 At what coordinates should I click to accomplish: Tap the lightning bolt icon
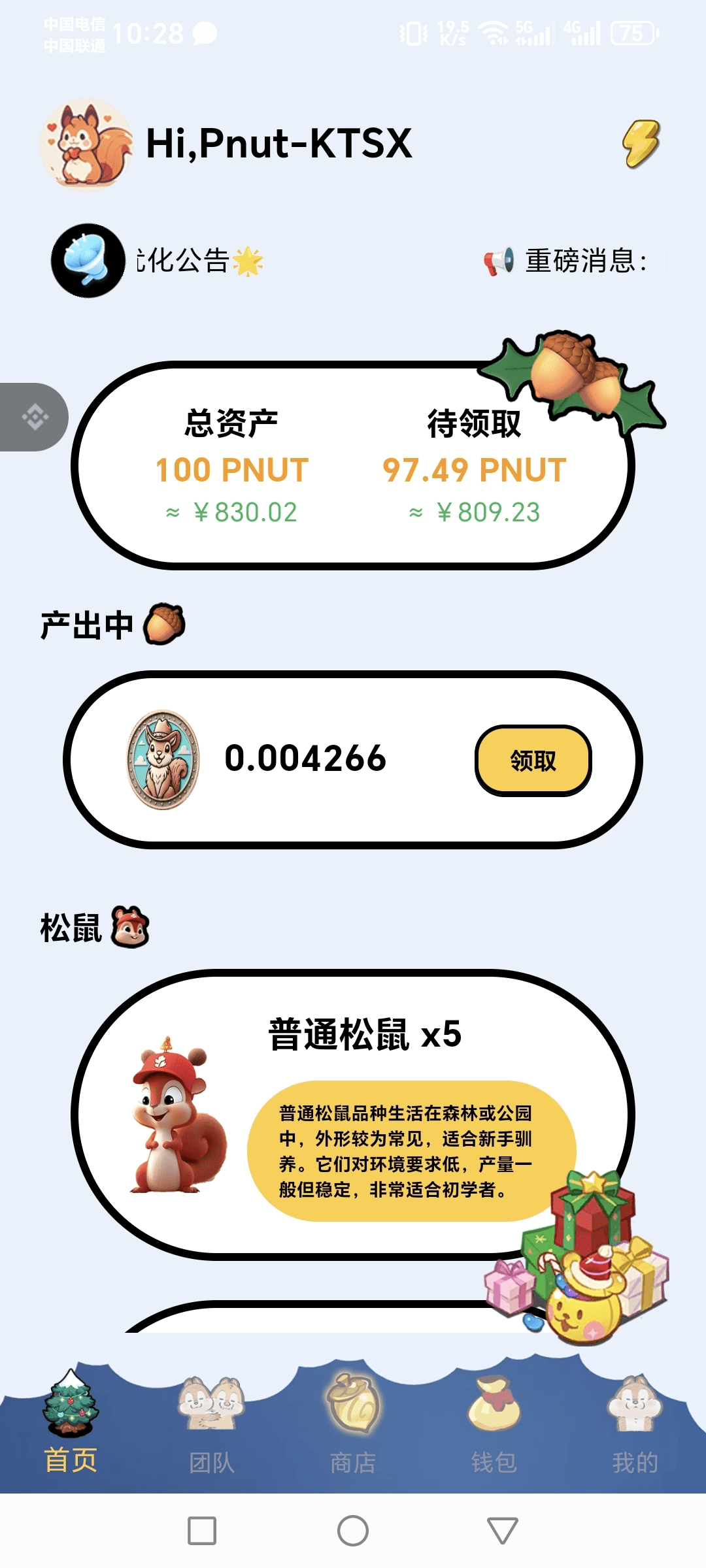pos(641,144)
